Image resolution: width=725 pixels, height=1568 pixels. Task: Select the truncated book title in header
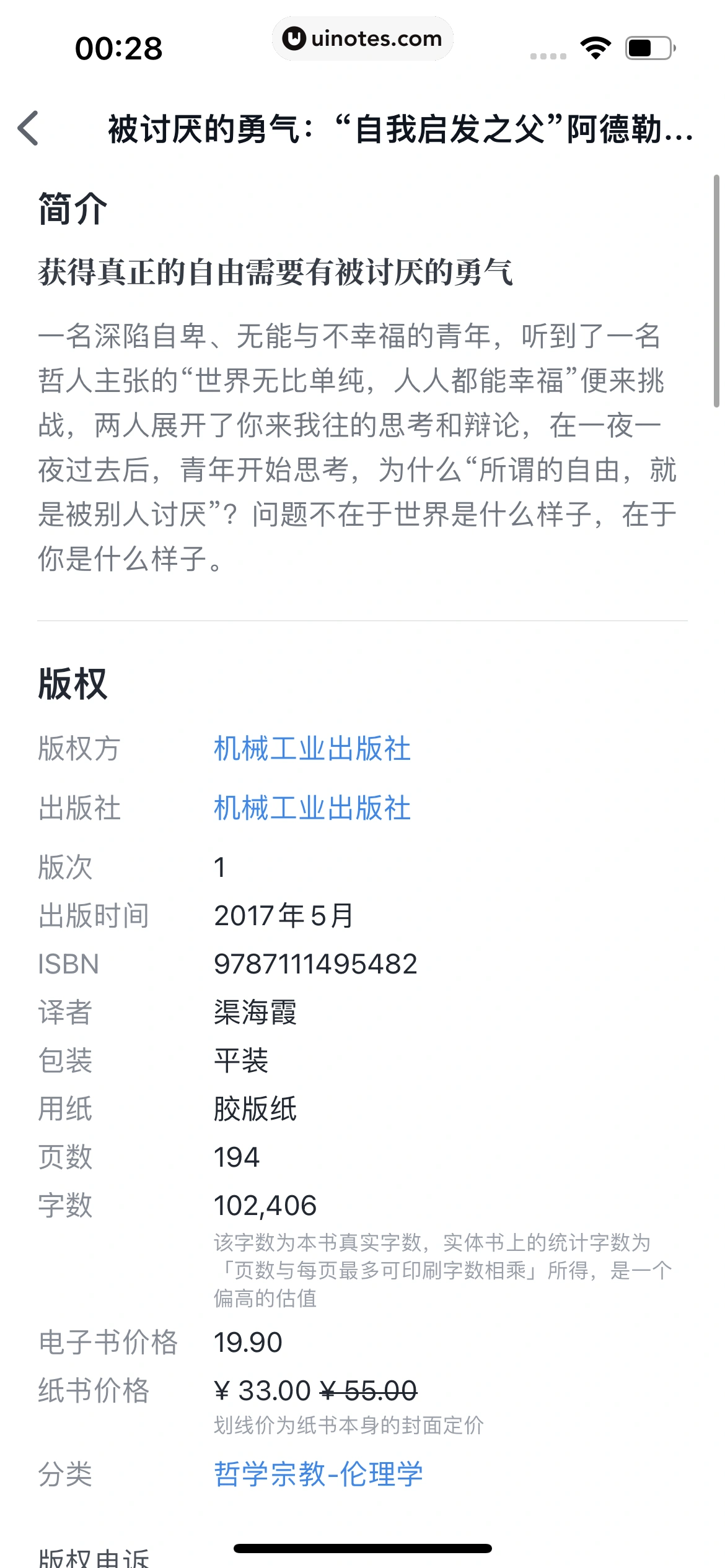(x=400, y=130)
